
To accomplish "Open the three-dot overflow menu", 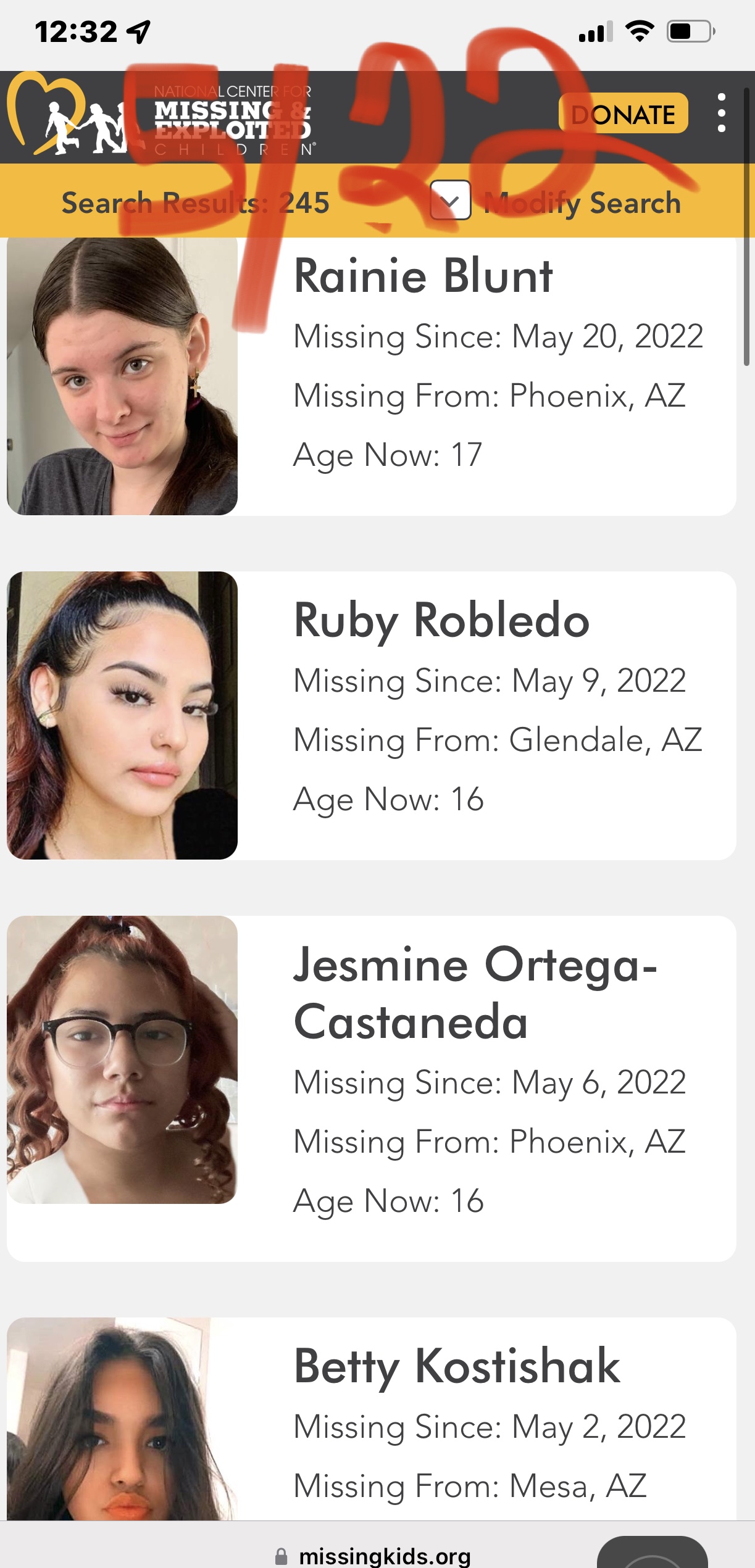I will pos(721,113).
